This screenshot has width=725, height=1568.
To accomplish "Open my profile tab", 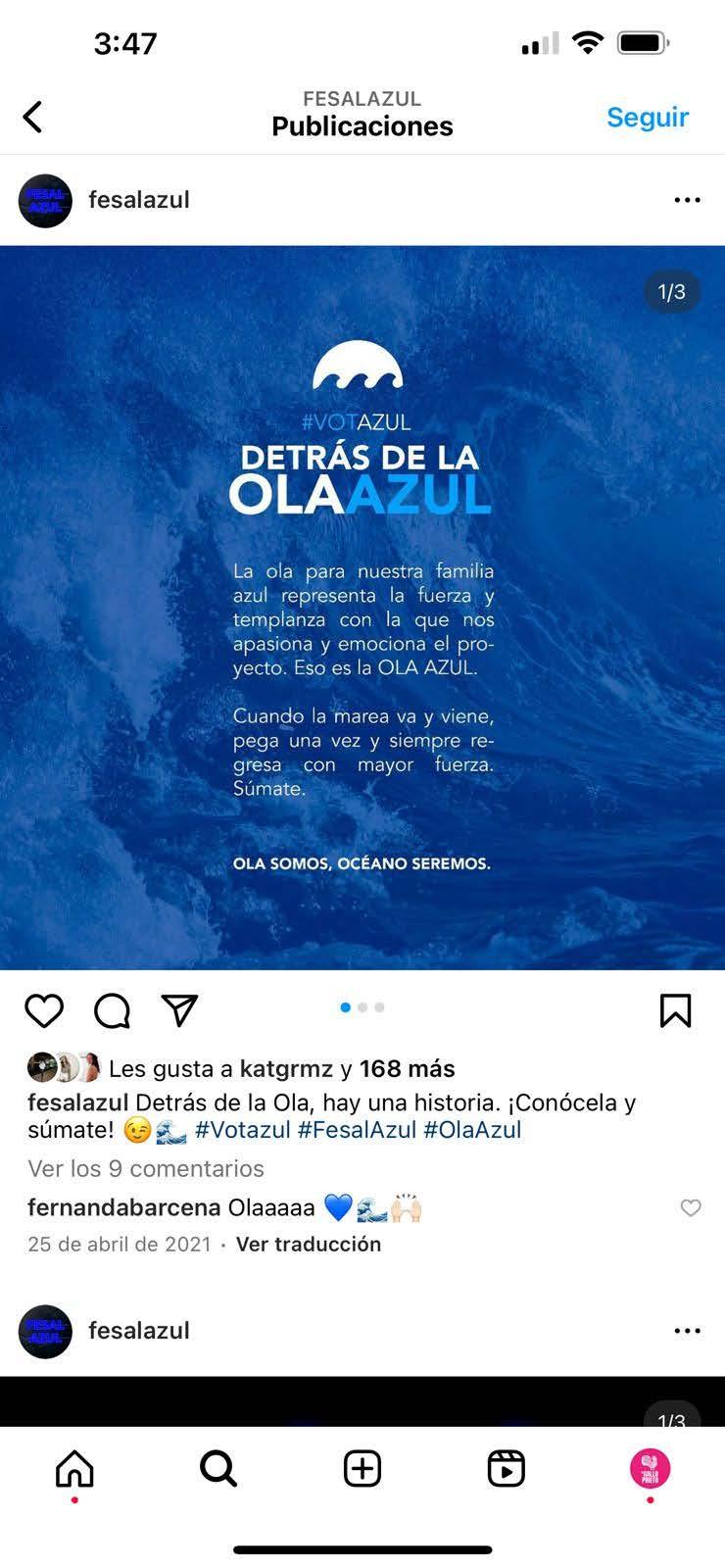I will [x=650, y=1469].
